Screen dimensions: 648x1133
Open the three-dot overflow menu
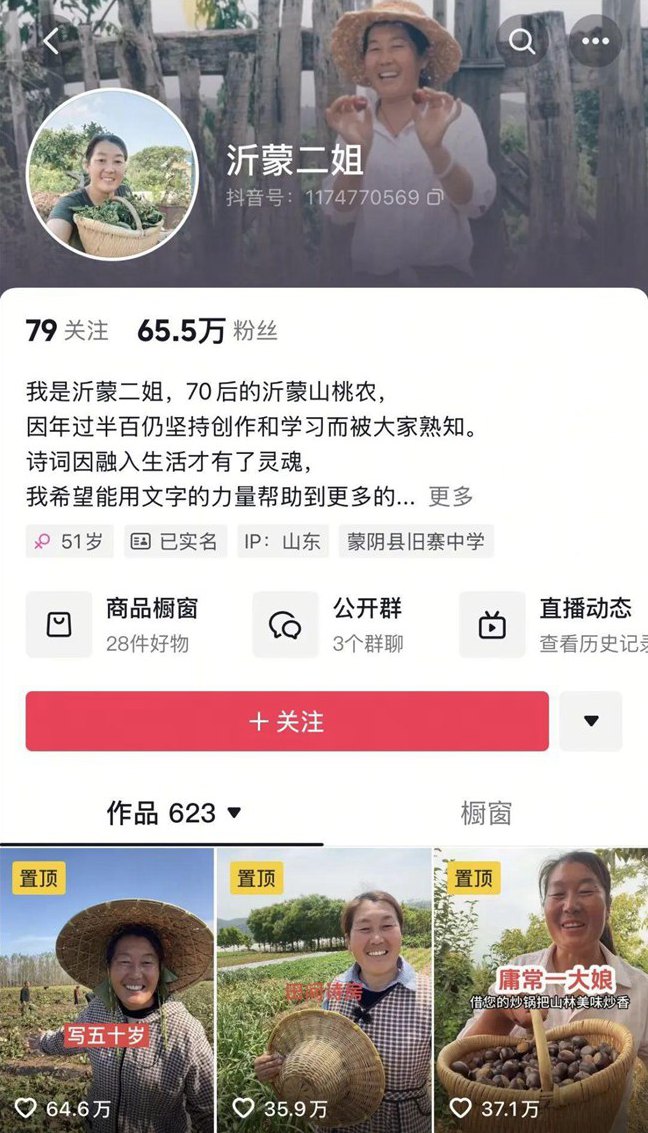596,41
